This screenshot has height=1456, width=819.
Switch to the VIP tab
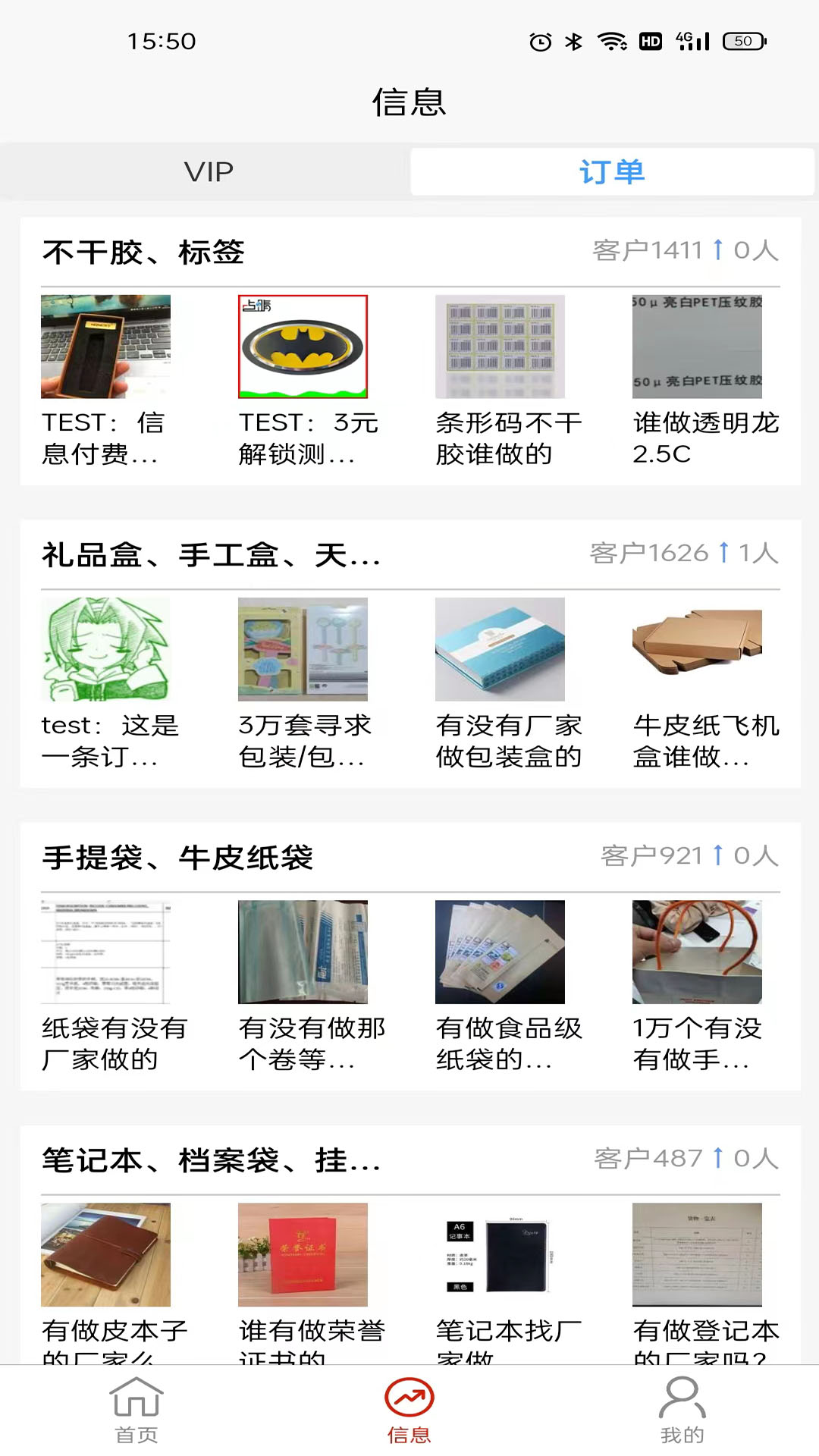pos(209,171)
